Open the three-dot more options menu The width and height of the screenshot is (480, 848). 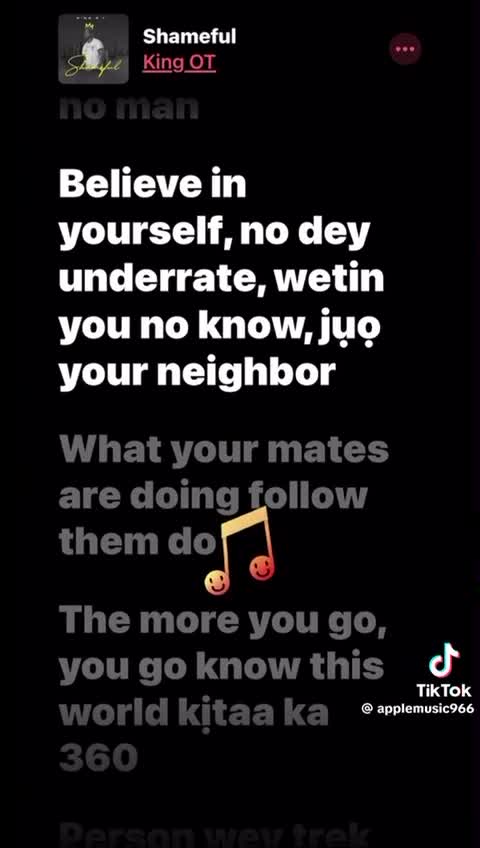pos(405,49)
